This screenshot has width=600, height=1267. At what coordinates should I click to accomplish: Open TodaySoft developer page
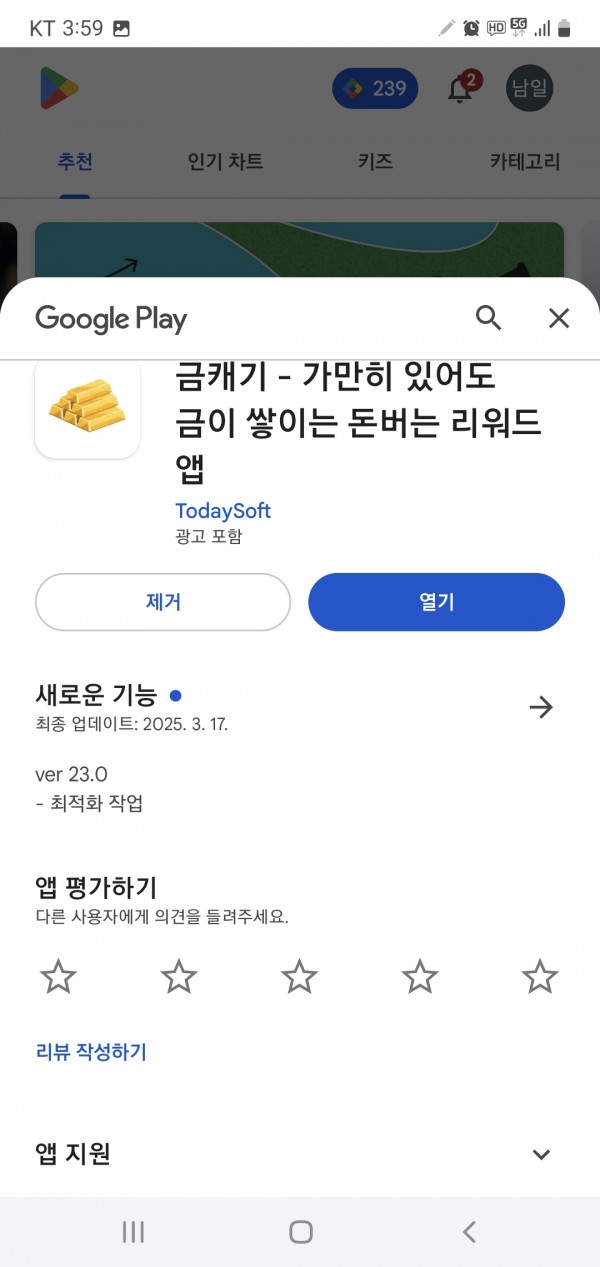(x=223, y=510)
